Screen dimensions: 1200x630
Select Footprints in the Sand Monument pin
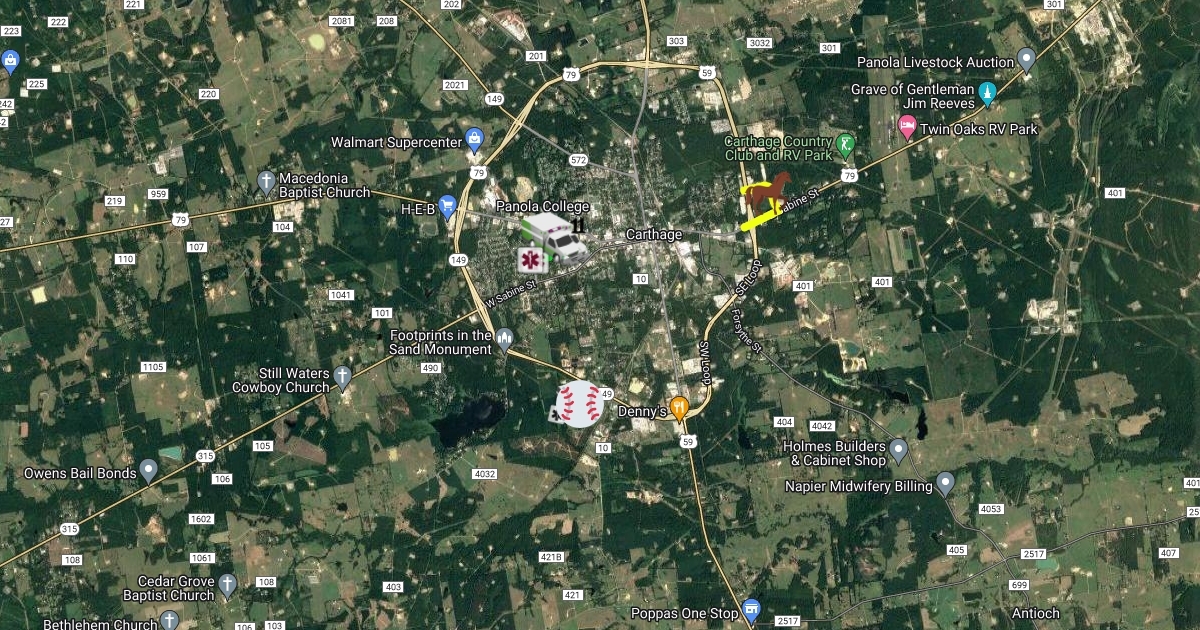pos(504,339)
